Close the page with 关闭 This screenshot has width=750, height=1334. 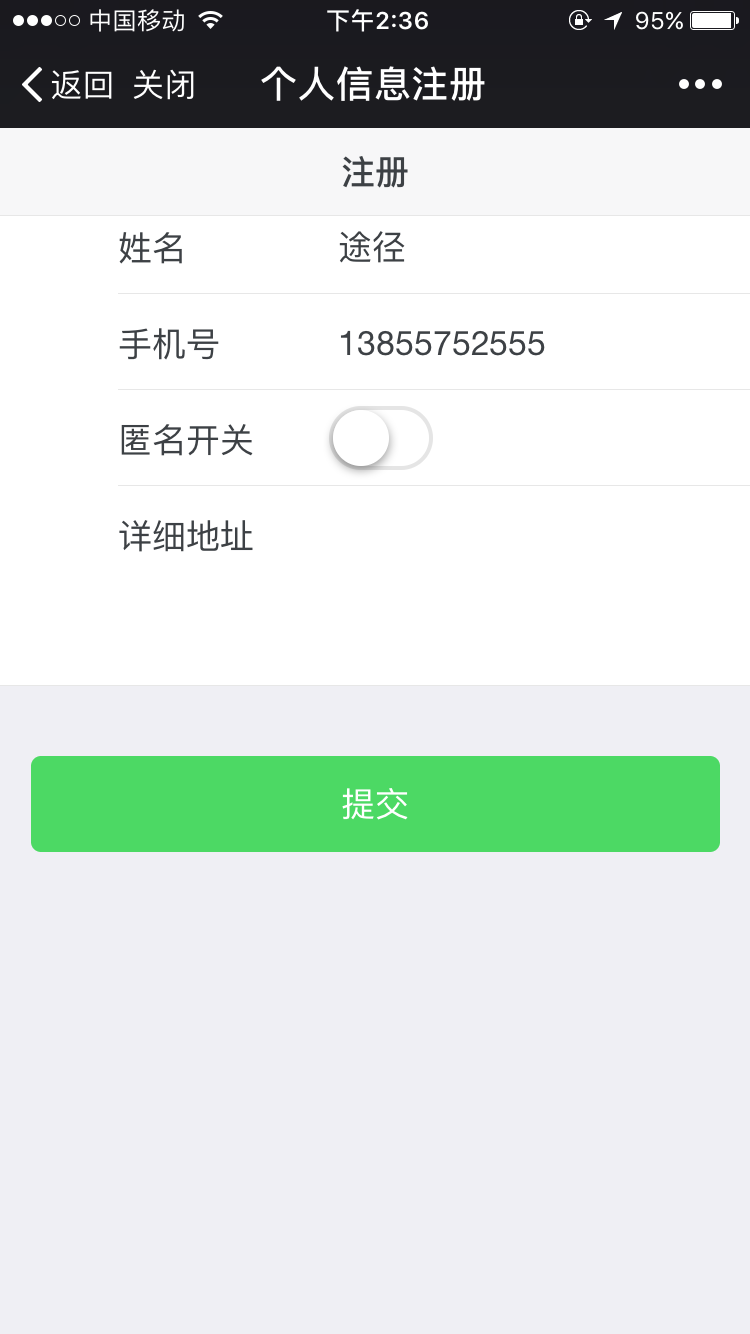pos(164,85)
